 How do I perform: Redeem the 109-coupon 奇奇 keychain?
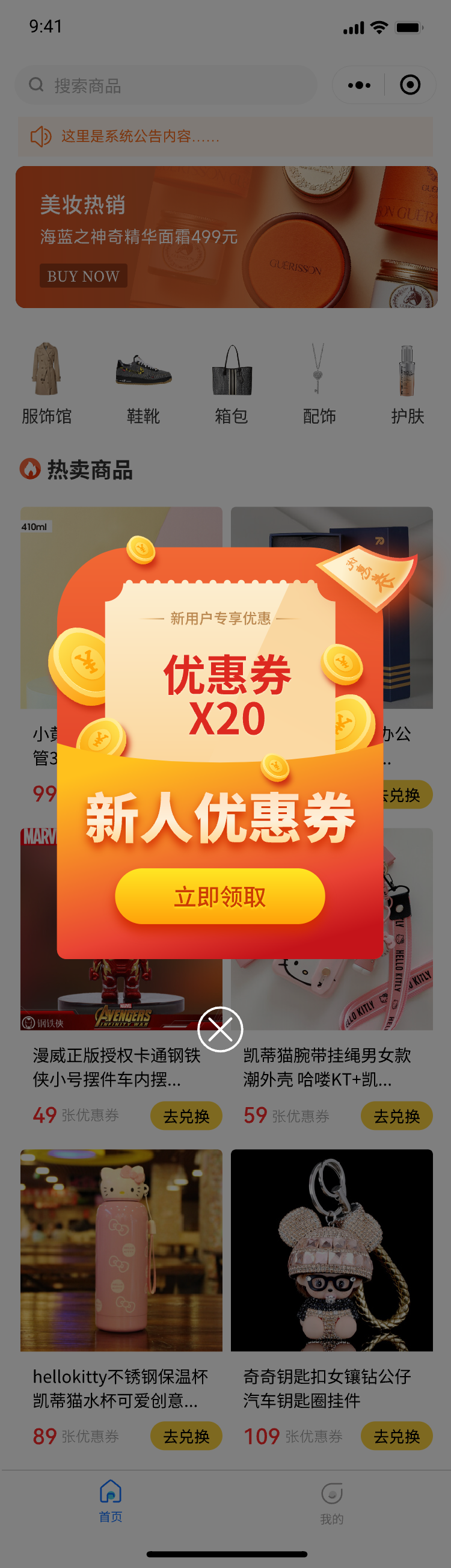click(x=396, y=1436)
